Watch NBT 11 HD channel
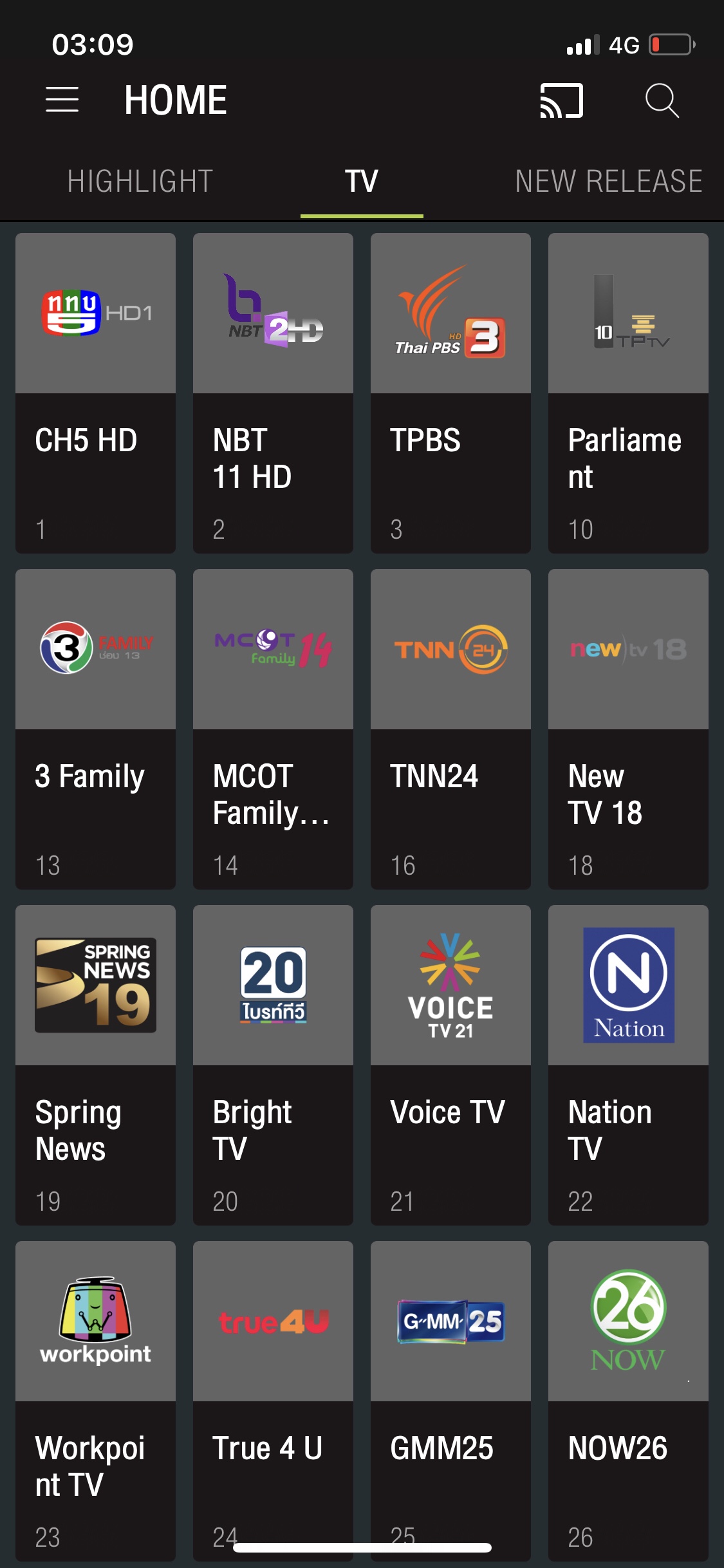This screenshot has width=724, height=1568. coord(273,393)
